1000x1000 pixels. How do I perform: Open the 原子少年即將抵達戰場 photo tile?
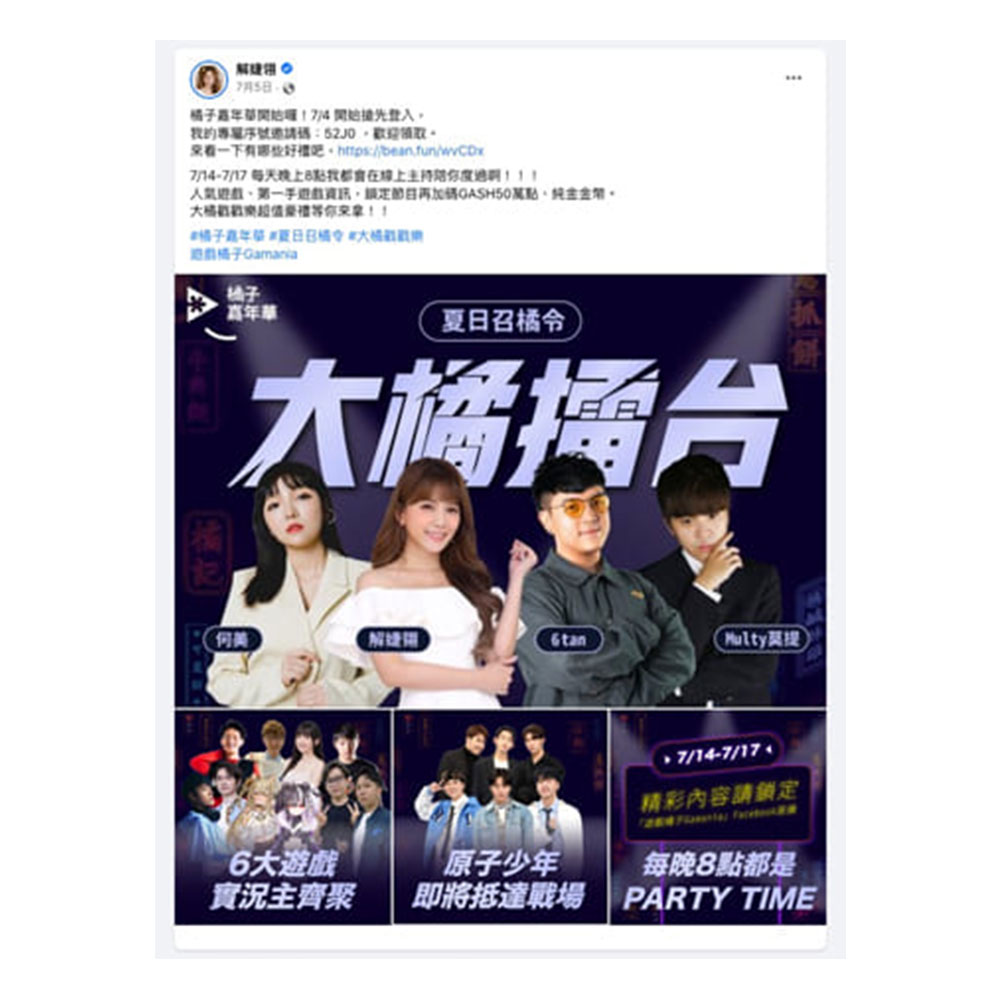(x=500, y=817)
